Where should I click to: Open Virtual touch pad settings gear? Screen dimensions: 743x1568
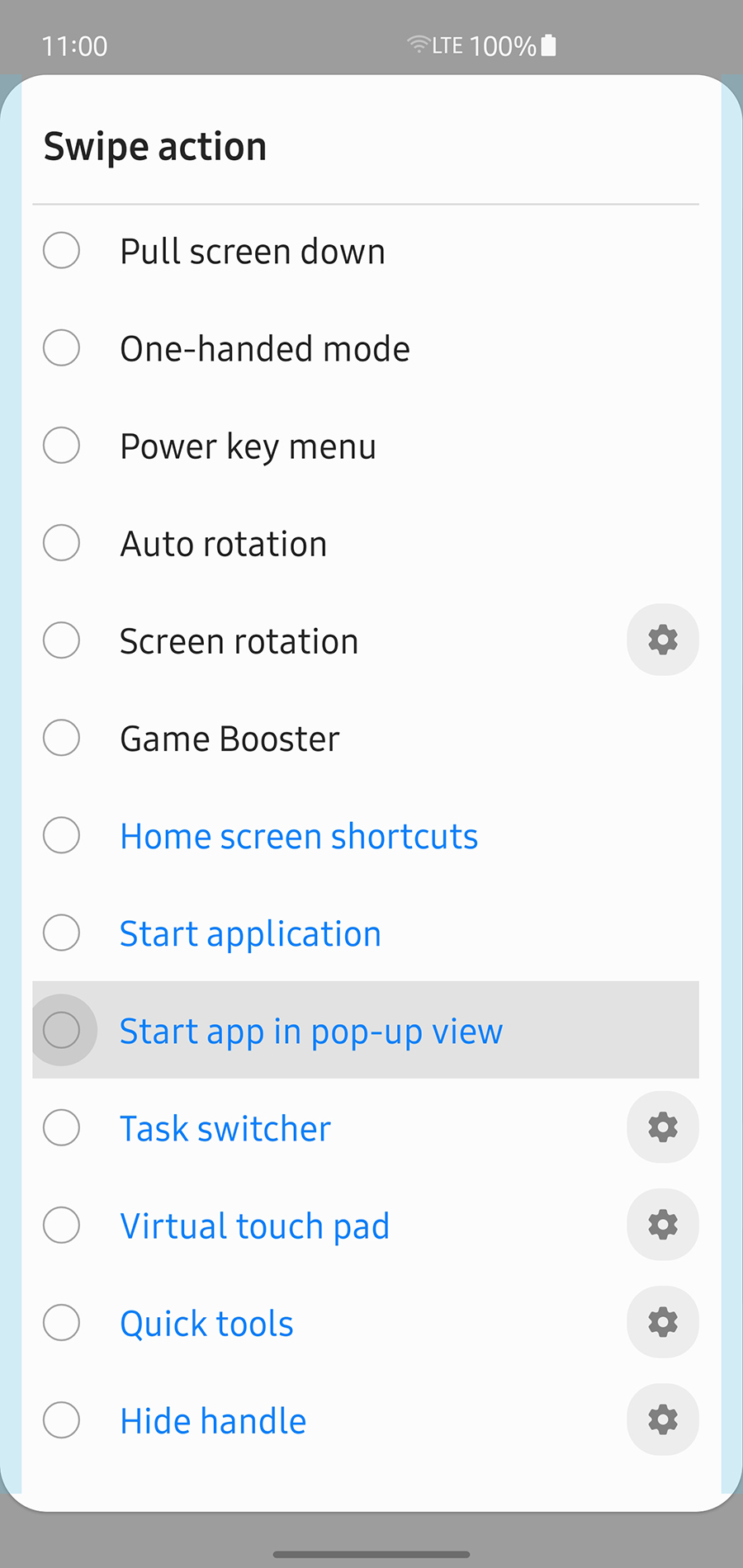662,1225
